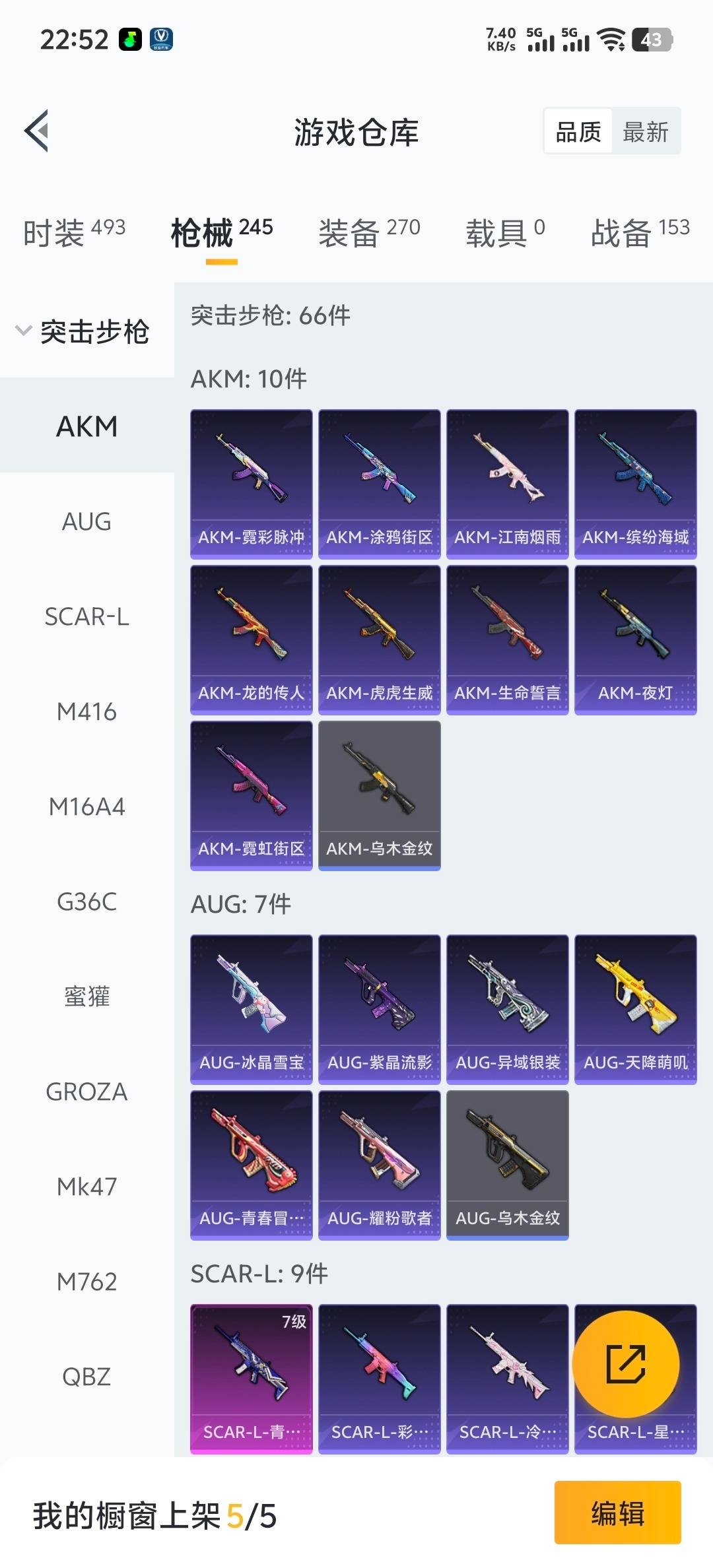713x1568 pixels.
Task: Open the AKM-龙的传人 skin
Action: coord(251,639)
